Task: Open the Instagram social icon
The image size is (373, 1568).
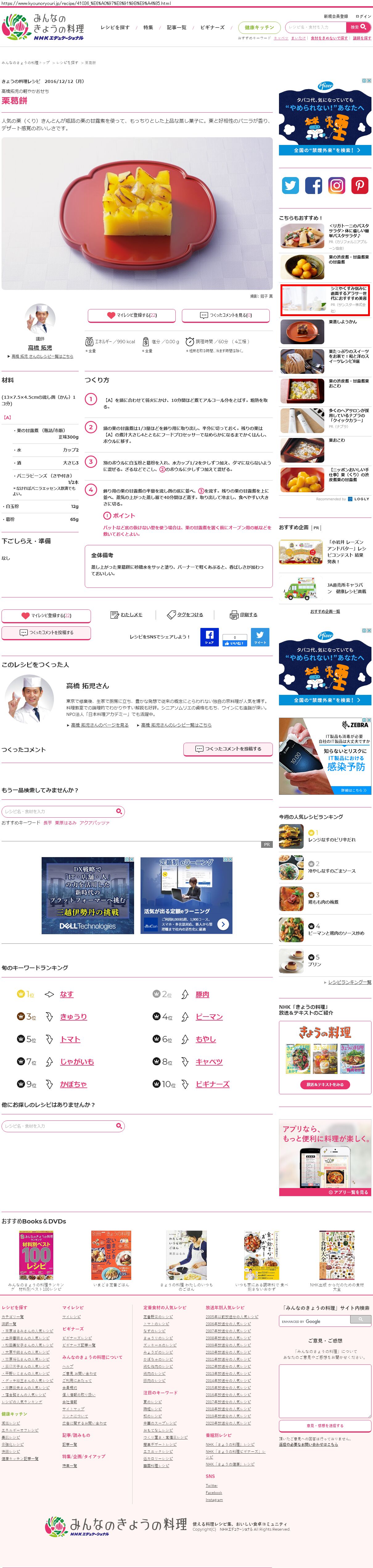Action: tap(337, 186)
